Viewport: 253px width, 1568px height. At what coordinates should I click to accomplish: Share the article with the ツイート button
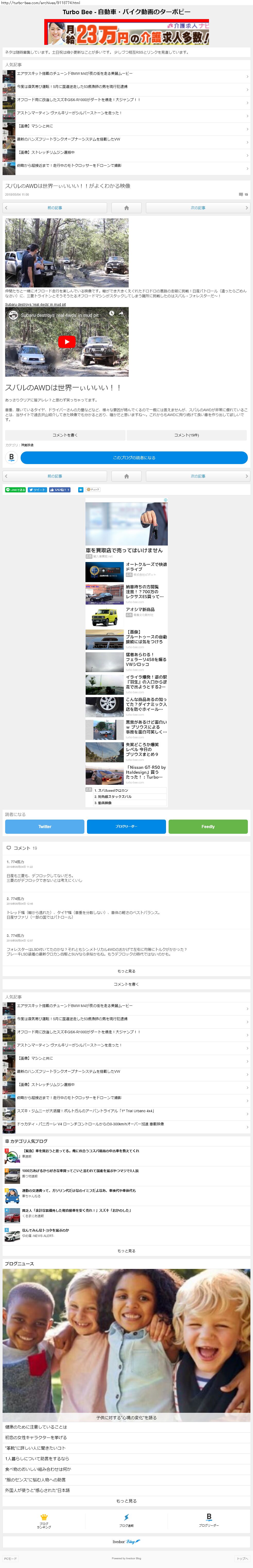click(37, 489)
